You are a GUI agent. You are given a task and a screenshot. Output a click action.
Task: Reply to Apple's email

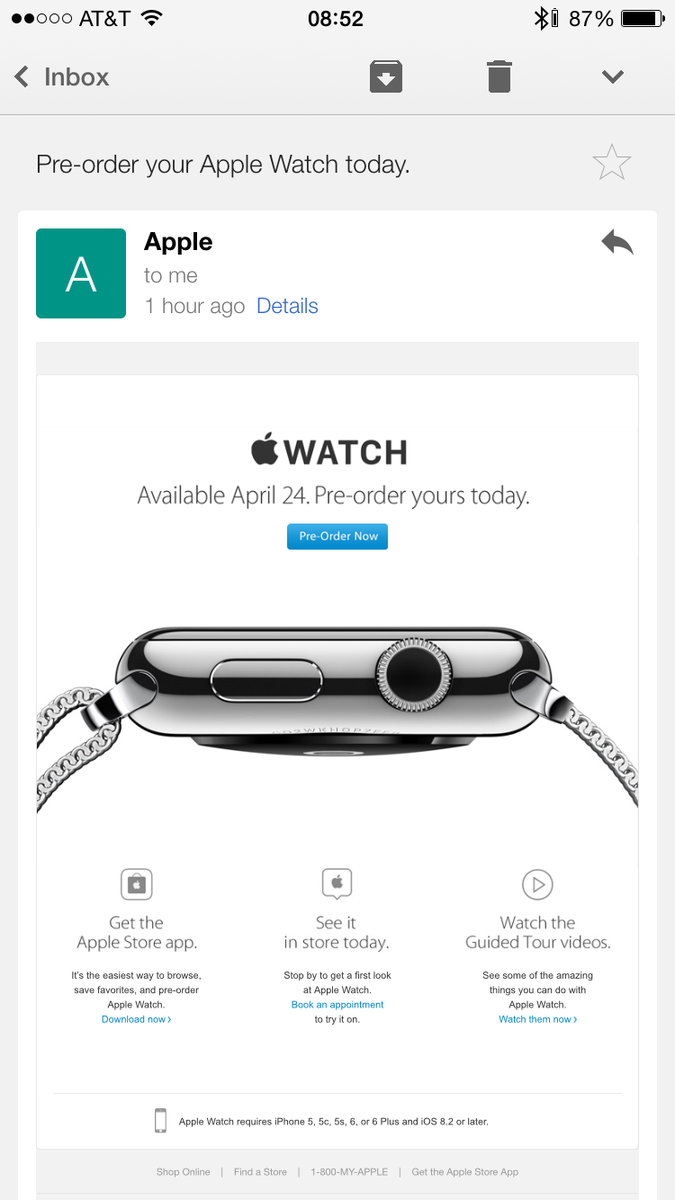pyautogui.click(x=617, y=242)
